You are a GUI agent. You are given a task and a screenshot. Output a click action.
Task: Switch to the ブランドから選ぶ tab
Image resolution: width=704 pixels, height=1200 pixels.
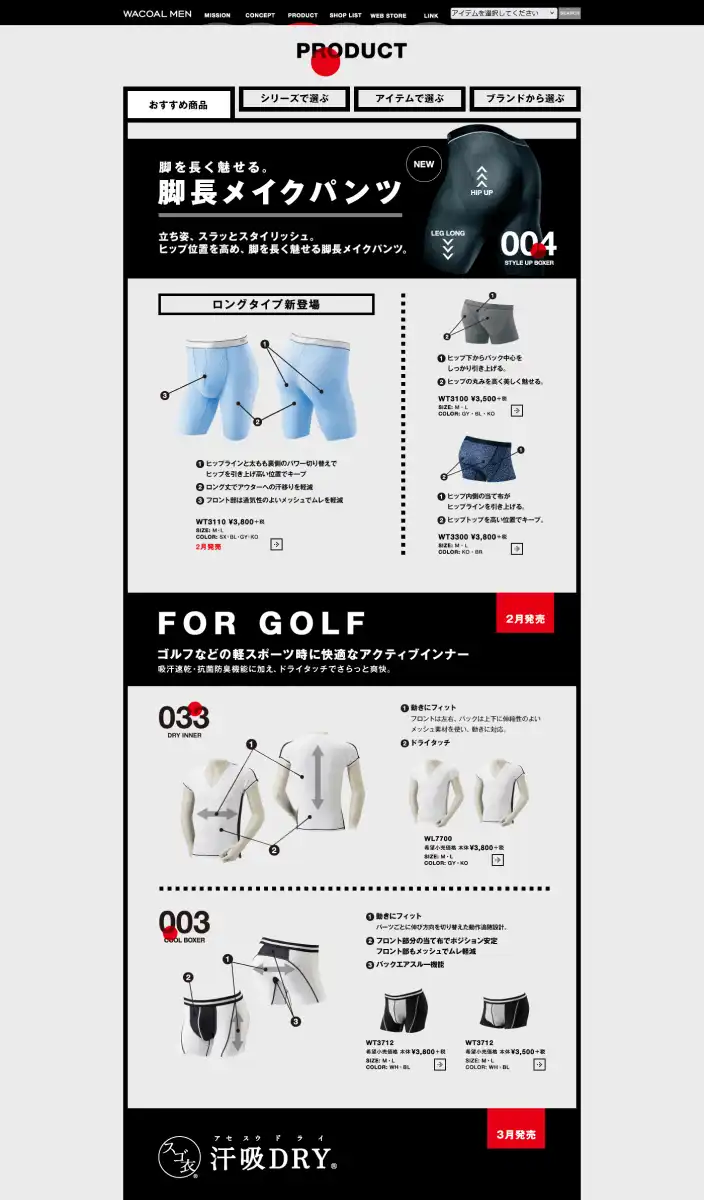(x=525, y=99)
